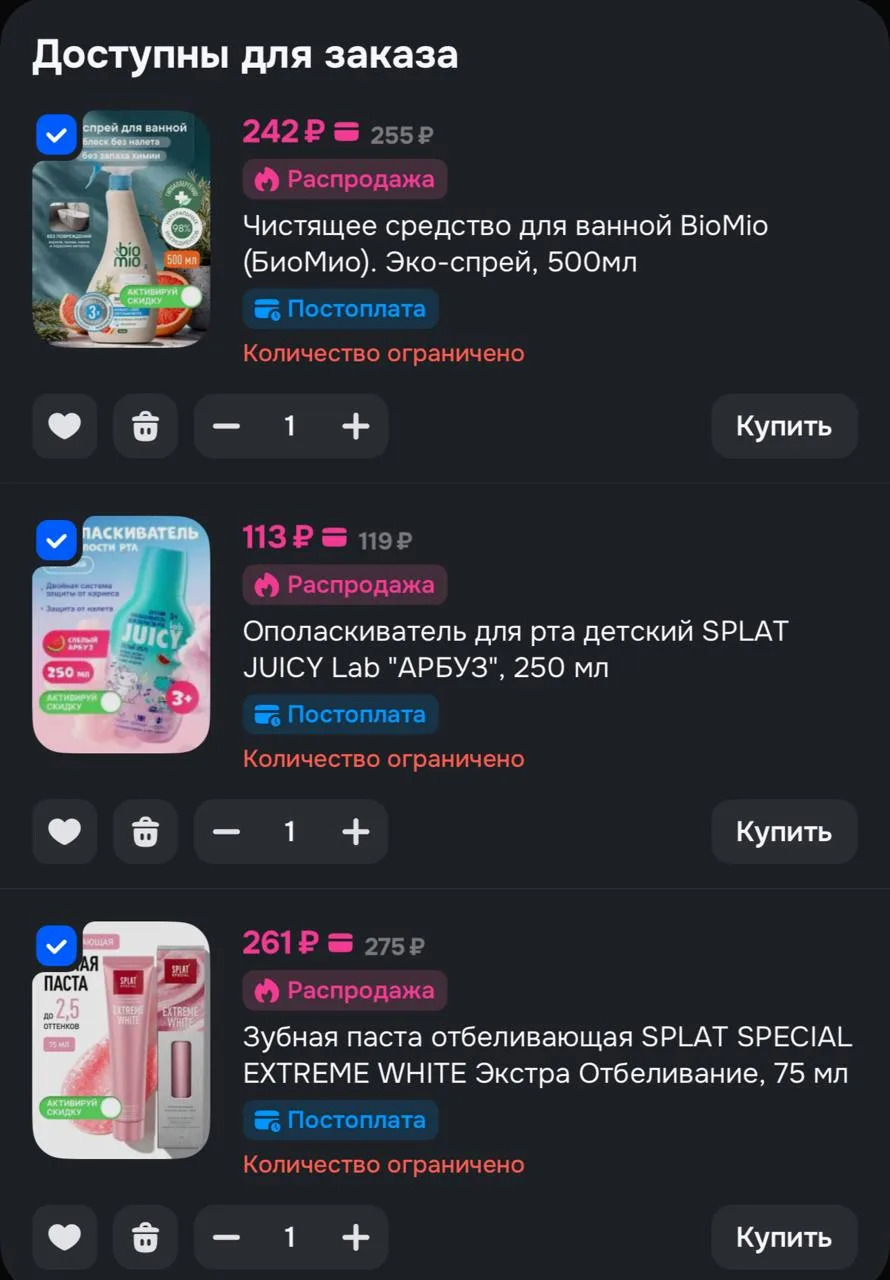Open the Постоплата badge on the BioMio item
The image size is (890, 1280).
point(340,309)
